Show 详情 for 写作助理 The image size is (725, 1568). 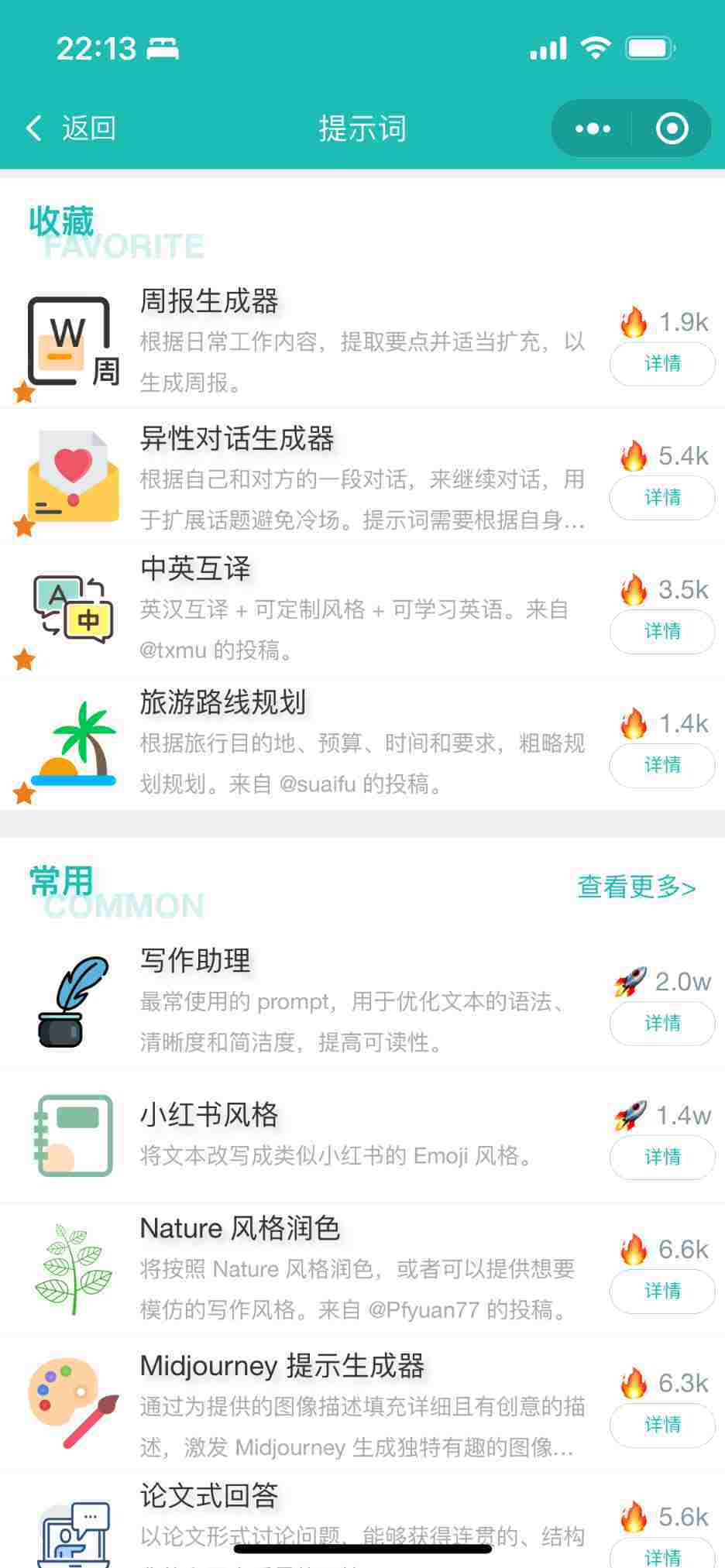click(662, 1023)
